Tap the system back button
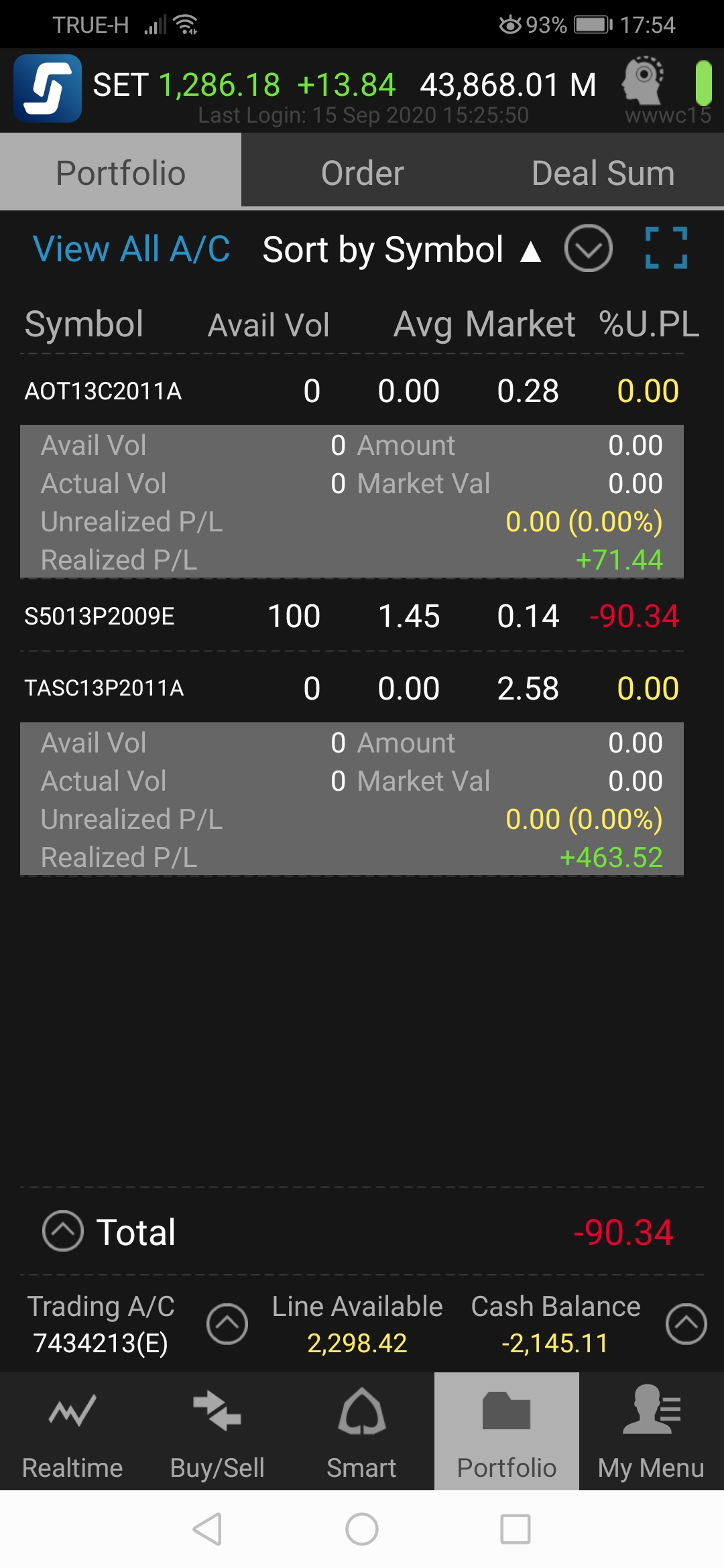 tap(207, 1529)
